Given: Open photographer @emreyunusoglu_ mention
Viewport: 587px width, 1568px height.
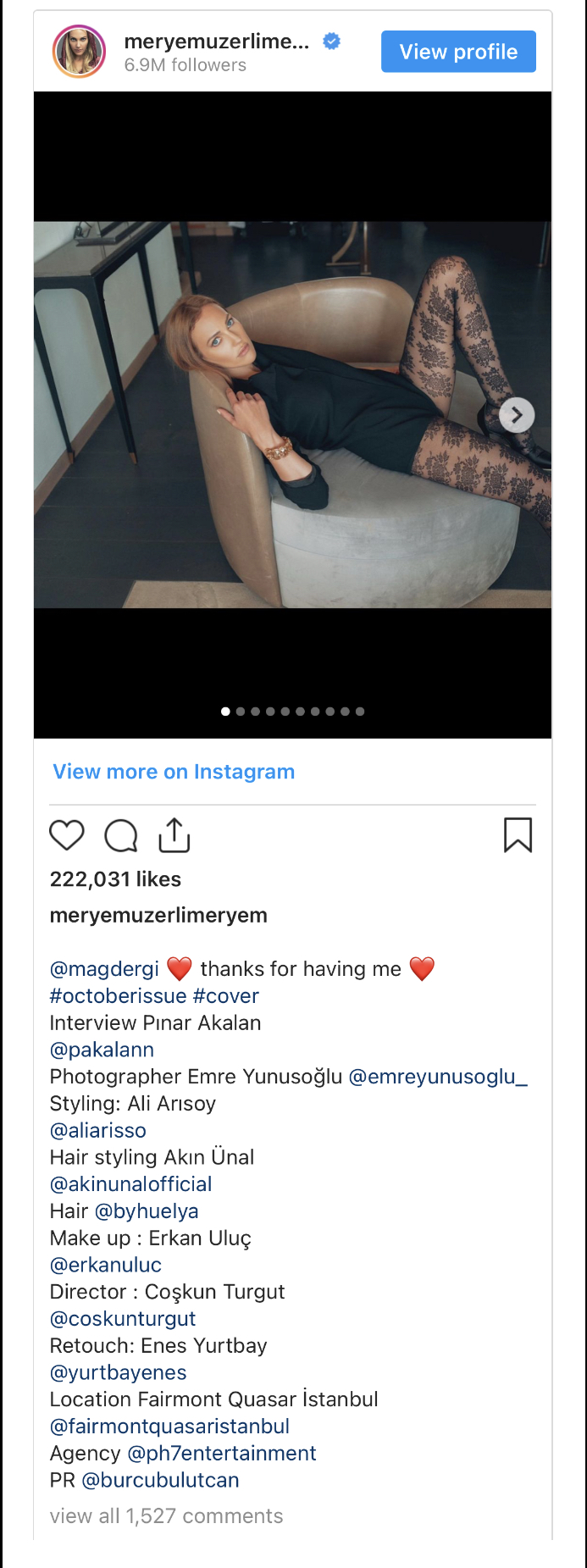Looking at the screenshot, I should click(438, 1077).
